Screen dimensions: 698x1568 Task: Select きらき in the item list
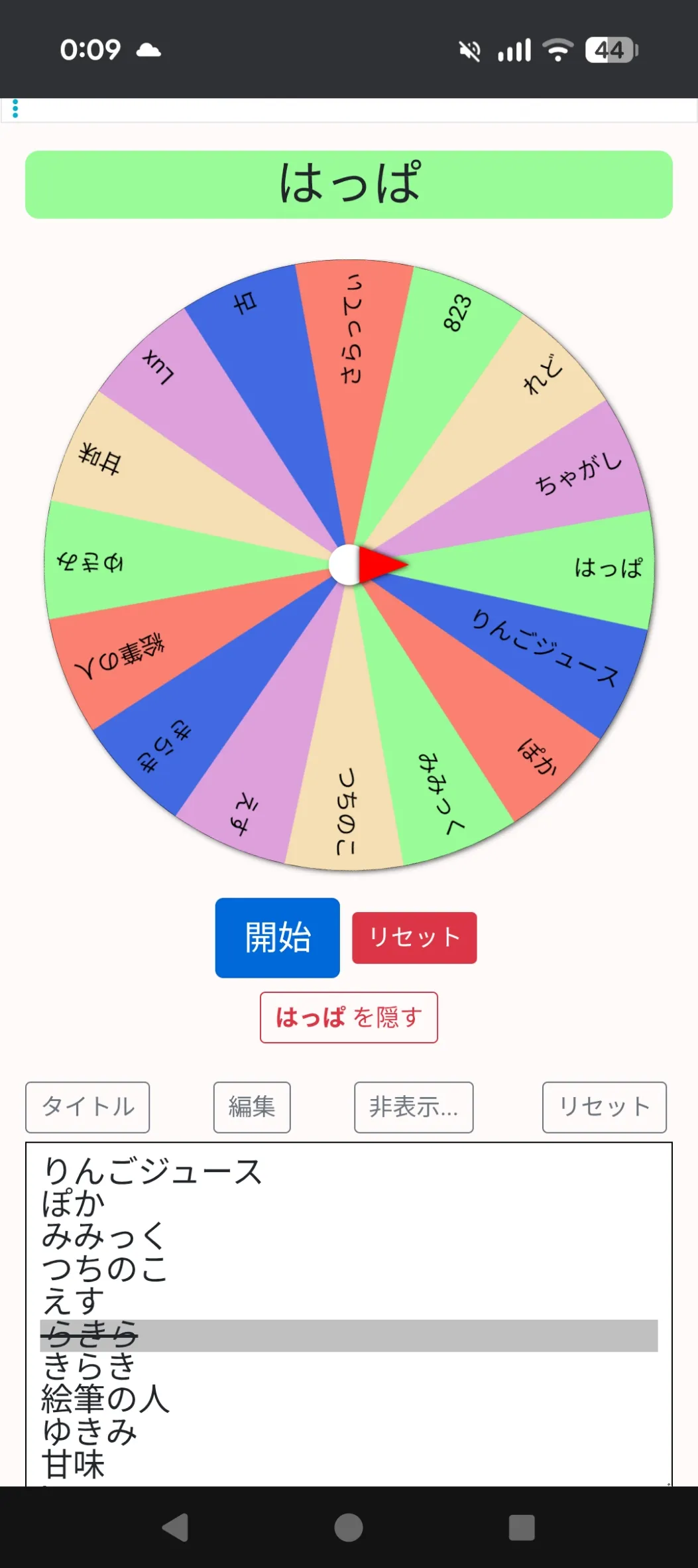[x=90, y=1367]
